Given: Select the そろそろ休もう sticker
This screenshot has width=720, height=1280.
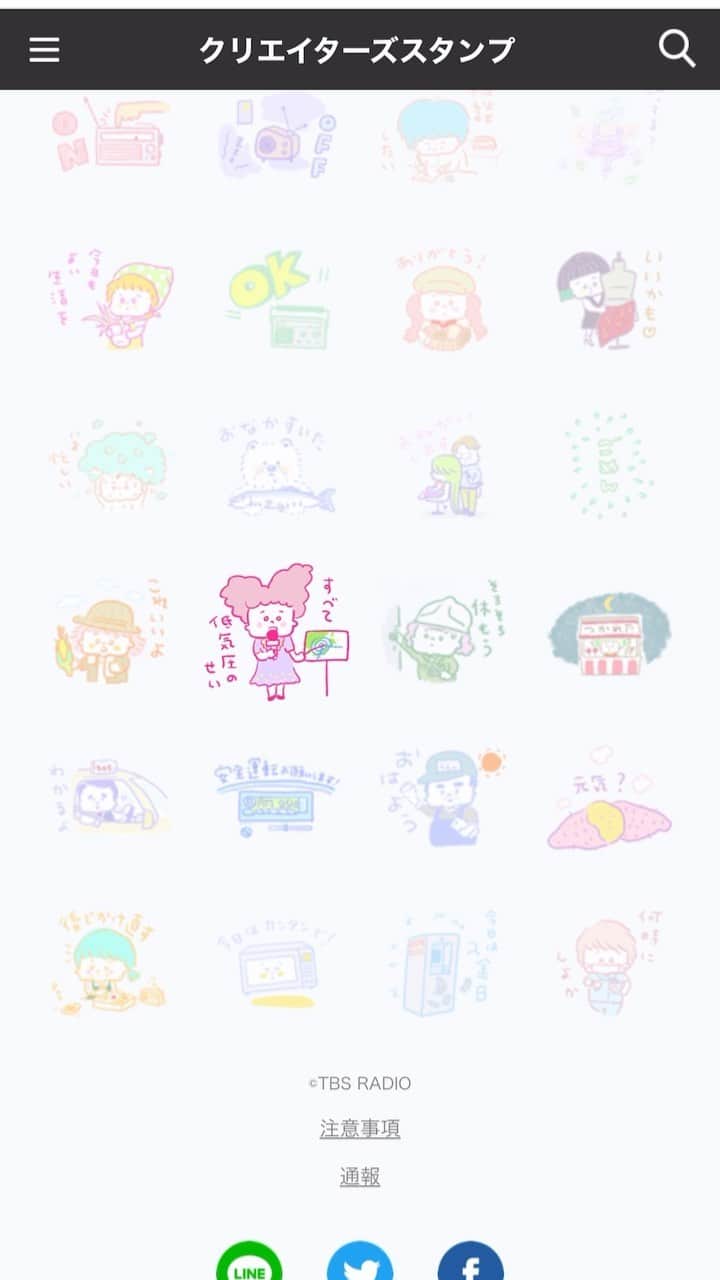Looking at the screenshot, I should [x=443, y=633].
